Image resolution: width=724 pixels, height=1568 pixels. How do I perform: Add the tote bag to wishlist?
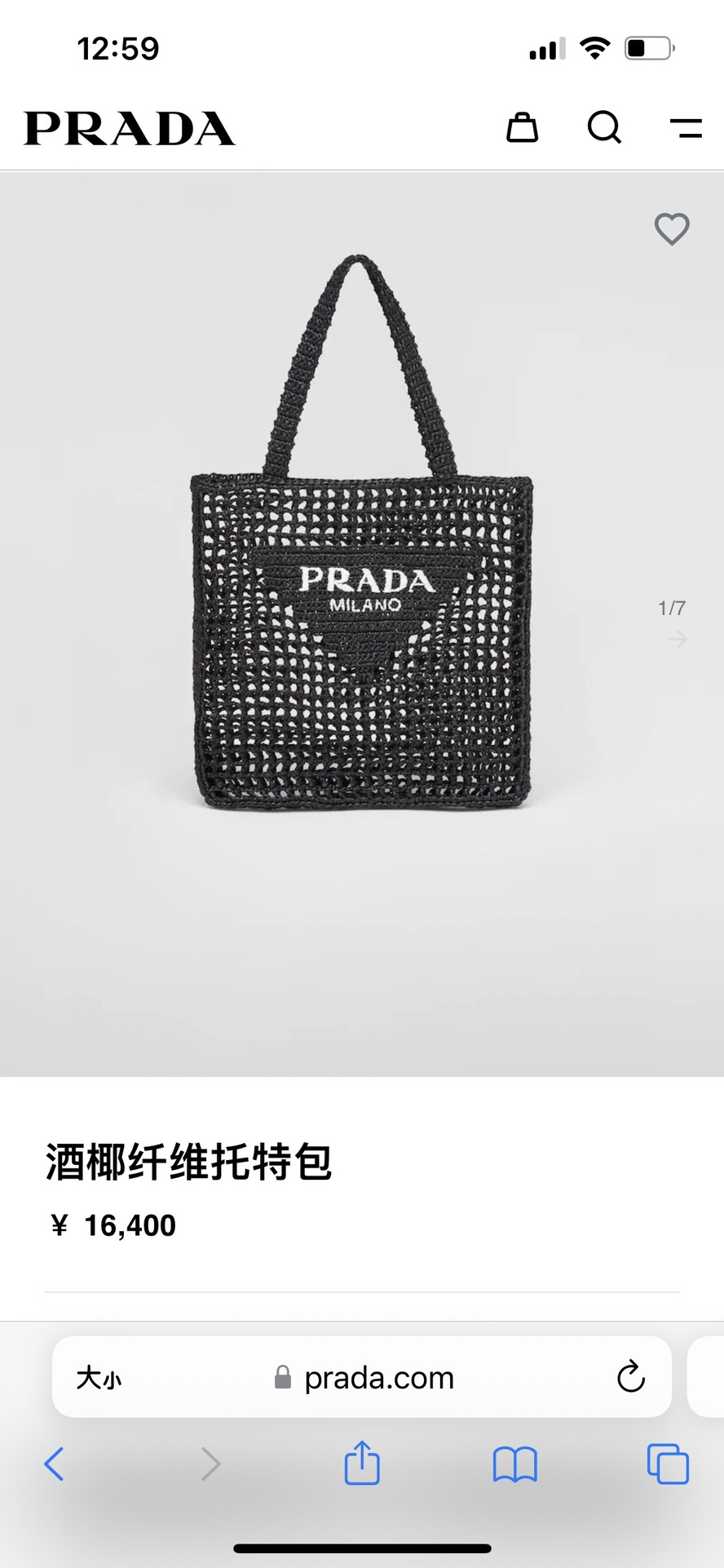672,228
